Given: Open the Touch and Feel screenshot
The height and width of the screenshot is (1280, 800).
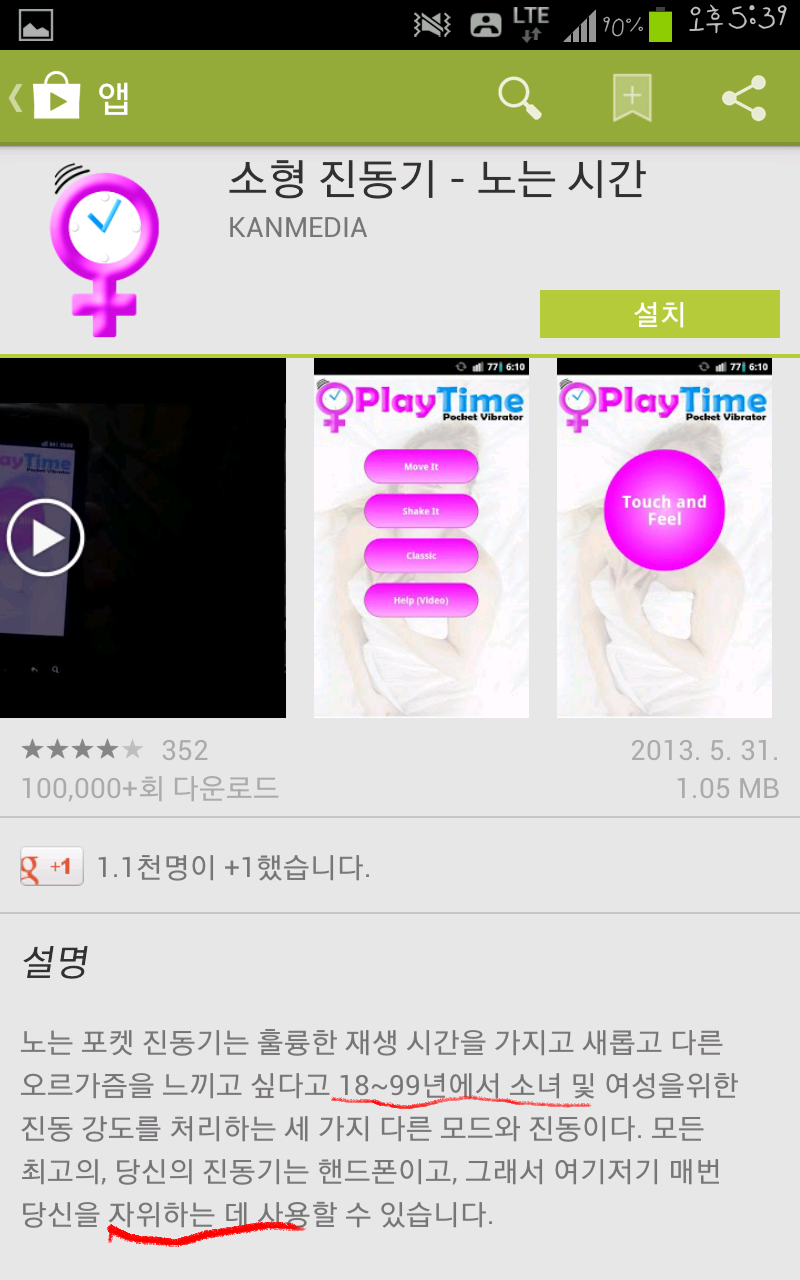Looking at the screenshot, I should click(x=664, y=538).
